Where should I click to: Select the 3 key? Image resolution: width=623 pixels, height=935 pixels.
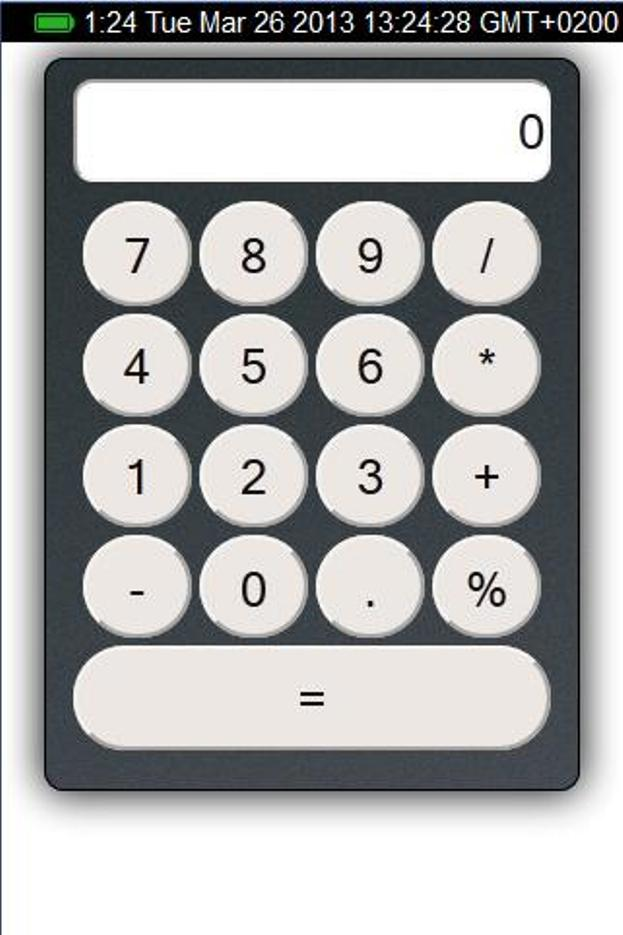pyautogui.click(x=370, y=477)
